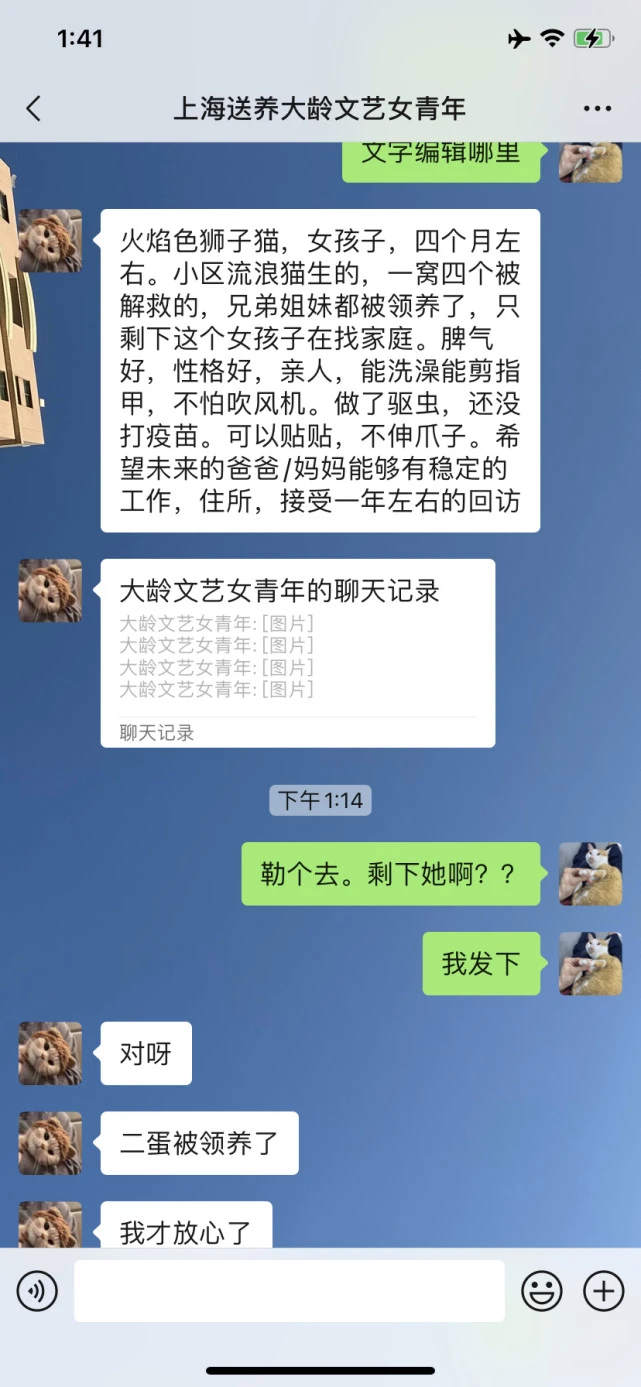Tap the contact's avatar beside 对呀
The image size is (641, 1387).
coord(50,1053)
